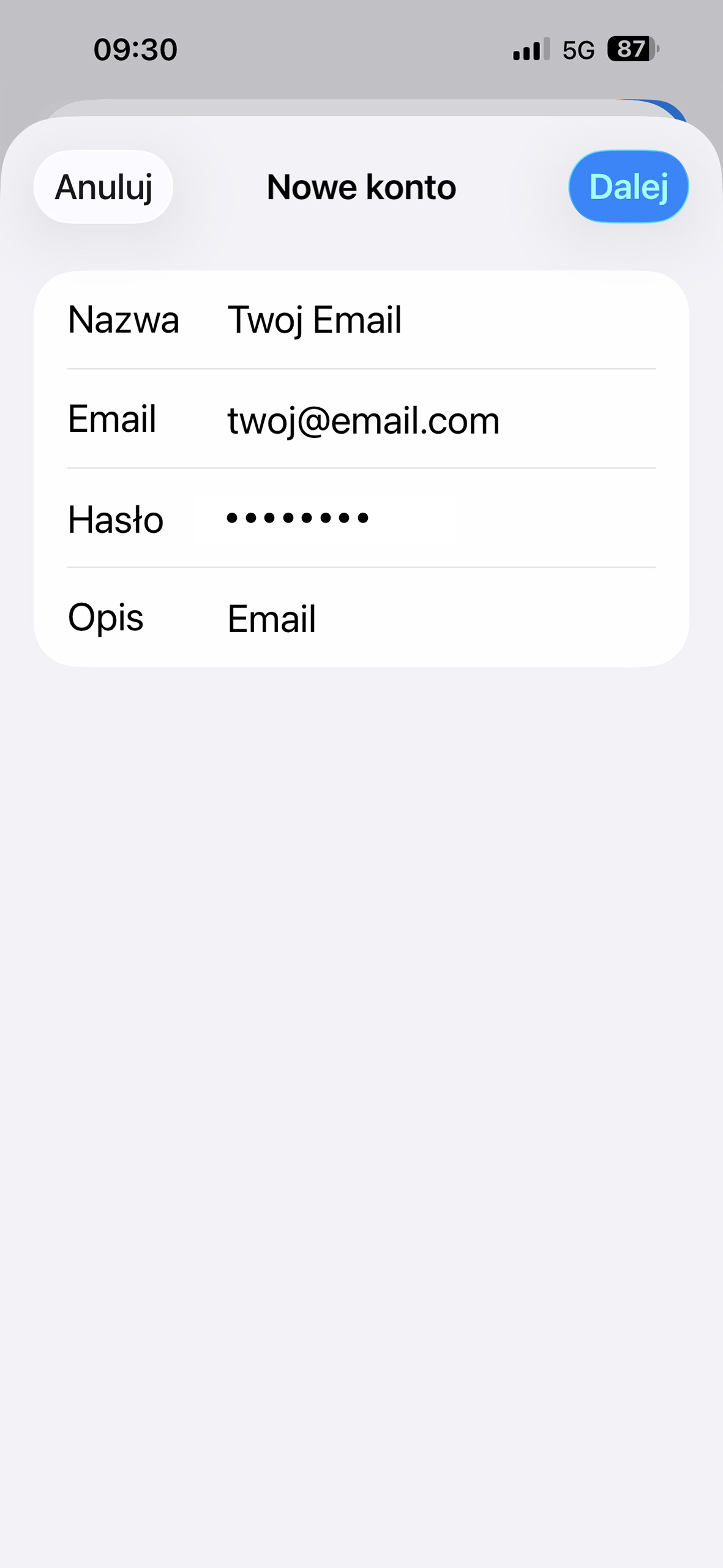Continue by tapping Dalej
The height and width of the screenshot is (1568, 723).
click(x=628, y=187)
